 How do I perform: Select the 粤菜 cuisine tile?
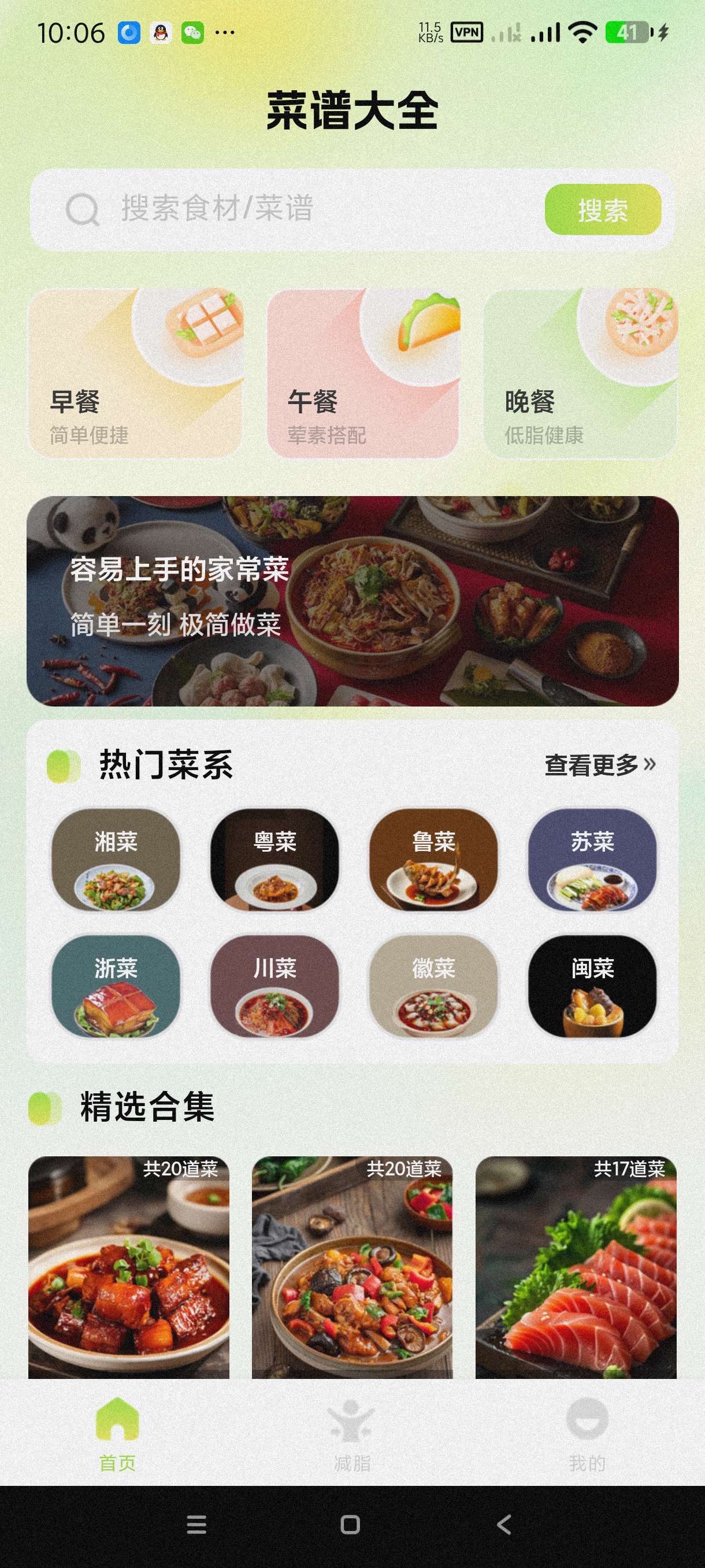point(274,860)
